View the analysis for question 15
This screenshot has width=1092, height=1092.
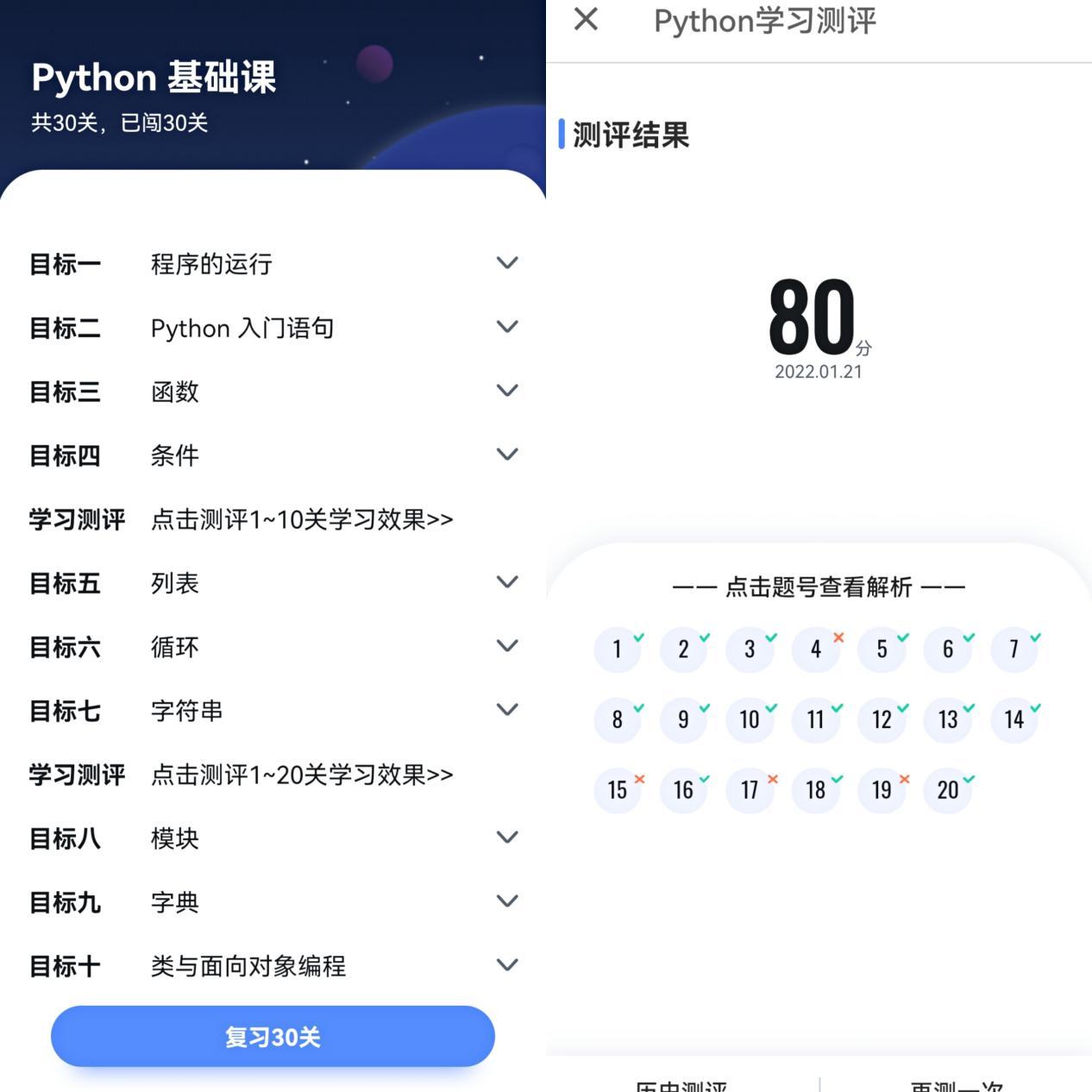coord(618,790)
